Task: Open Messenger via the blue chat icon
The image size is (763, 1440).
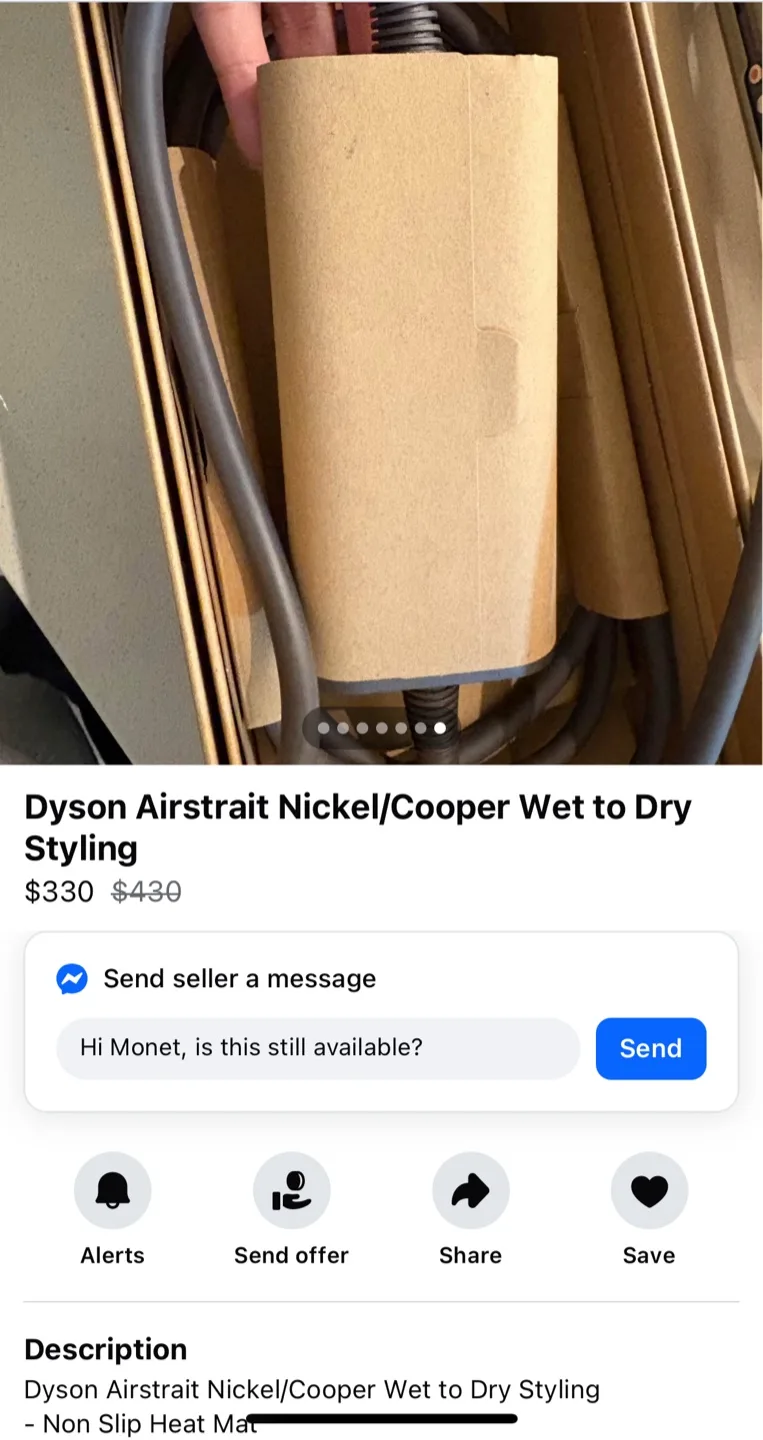Action: click(x=72, y=979)
